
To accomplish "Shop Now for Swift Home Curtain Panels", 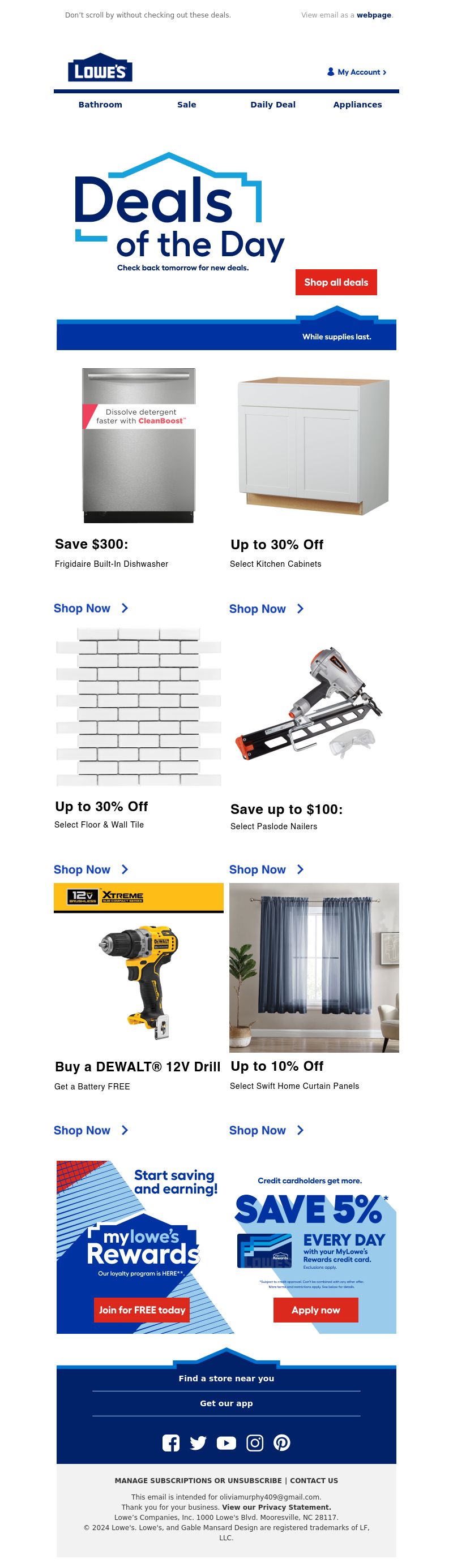I will coord(267,1130).
